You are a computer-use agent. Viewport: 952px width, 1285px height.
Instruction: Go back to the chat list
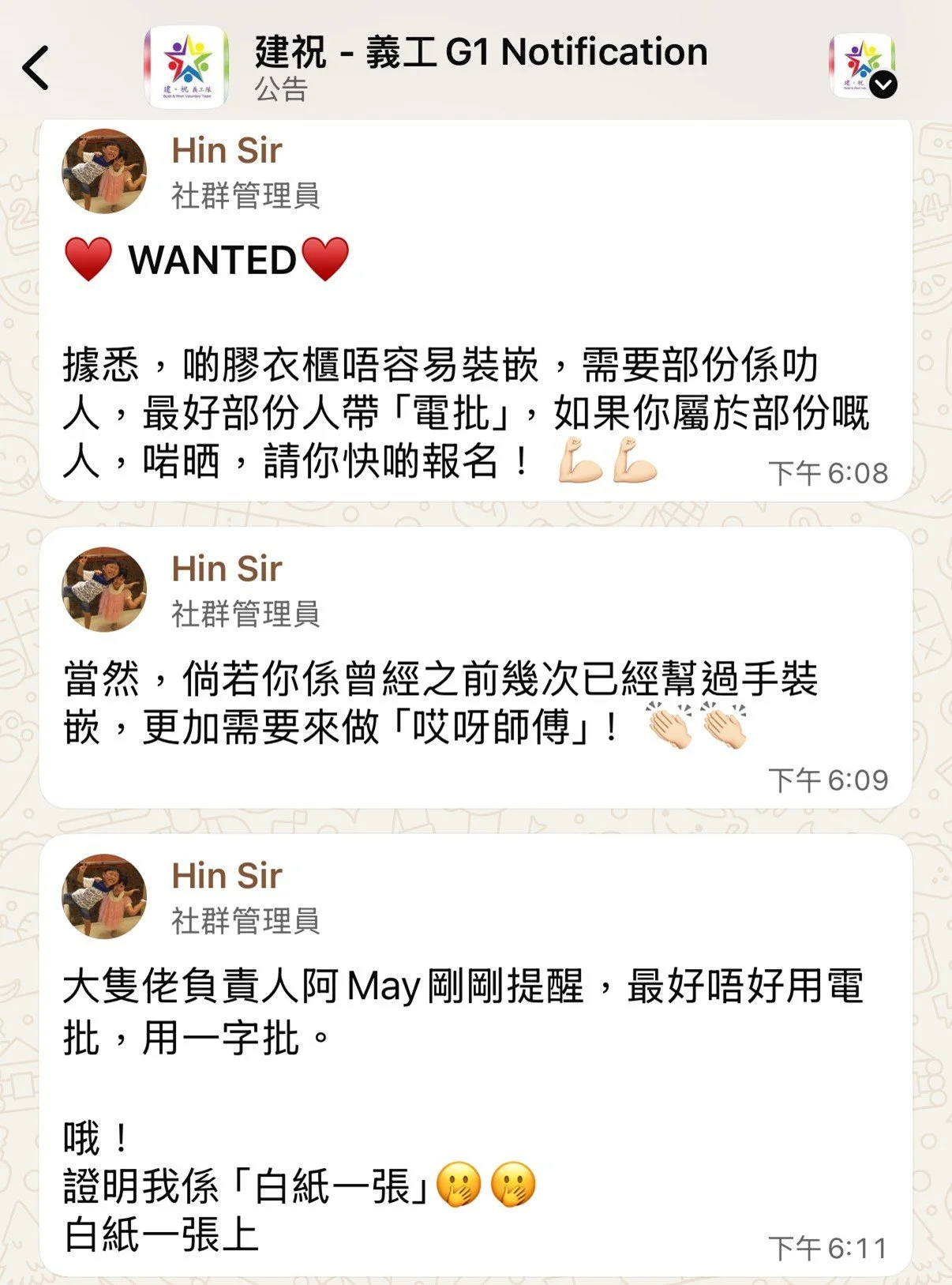tap(36, 68)
